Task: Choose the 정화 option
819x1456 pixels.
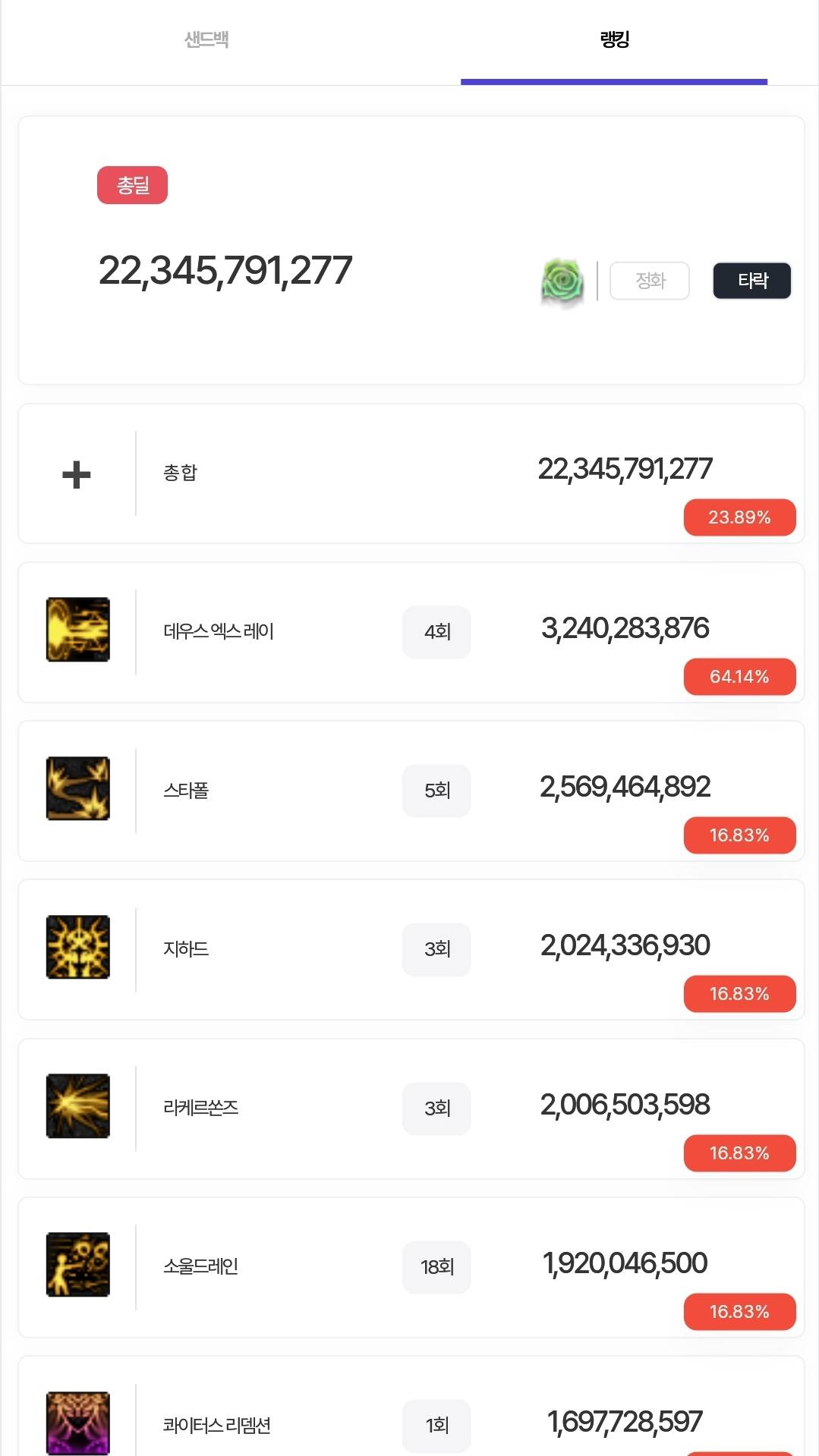Action: (x=650, y=281)
